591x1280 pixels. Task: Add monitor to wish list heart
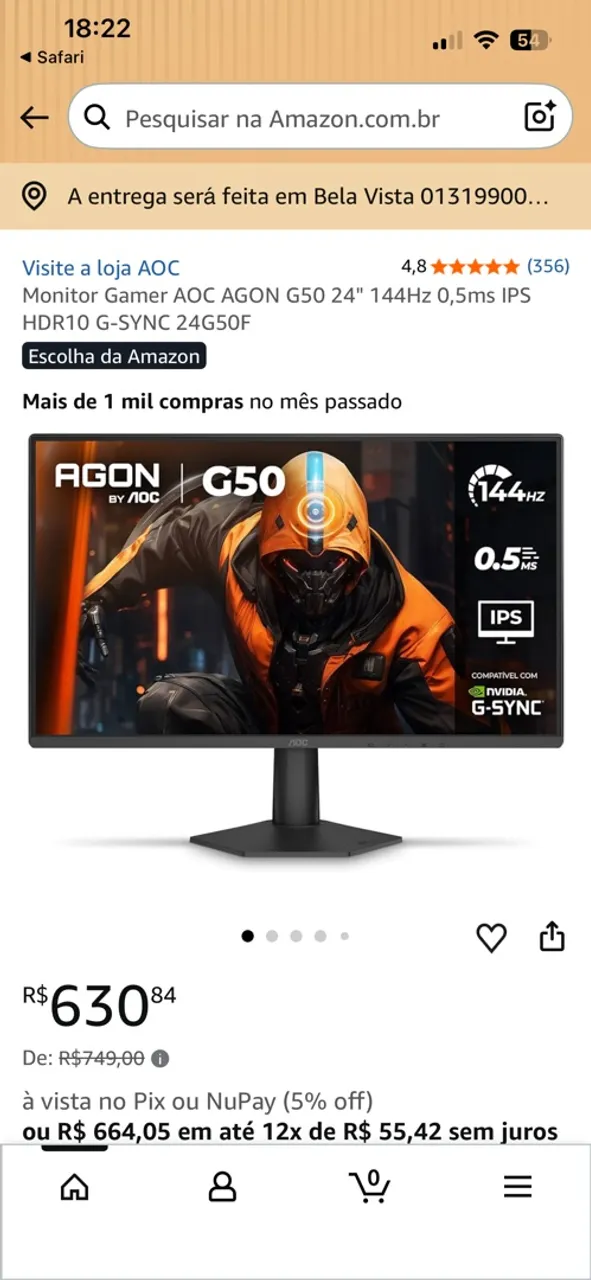(x=491, y=937)
